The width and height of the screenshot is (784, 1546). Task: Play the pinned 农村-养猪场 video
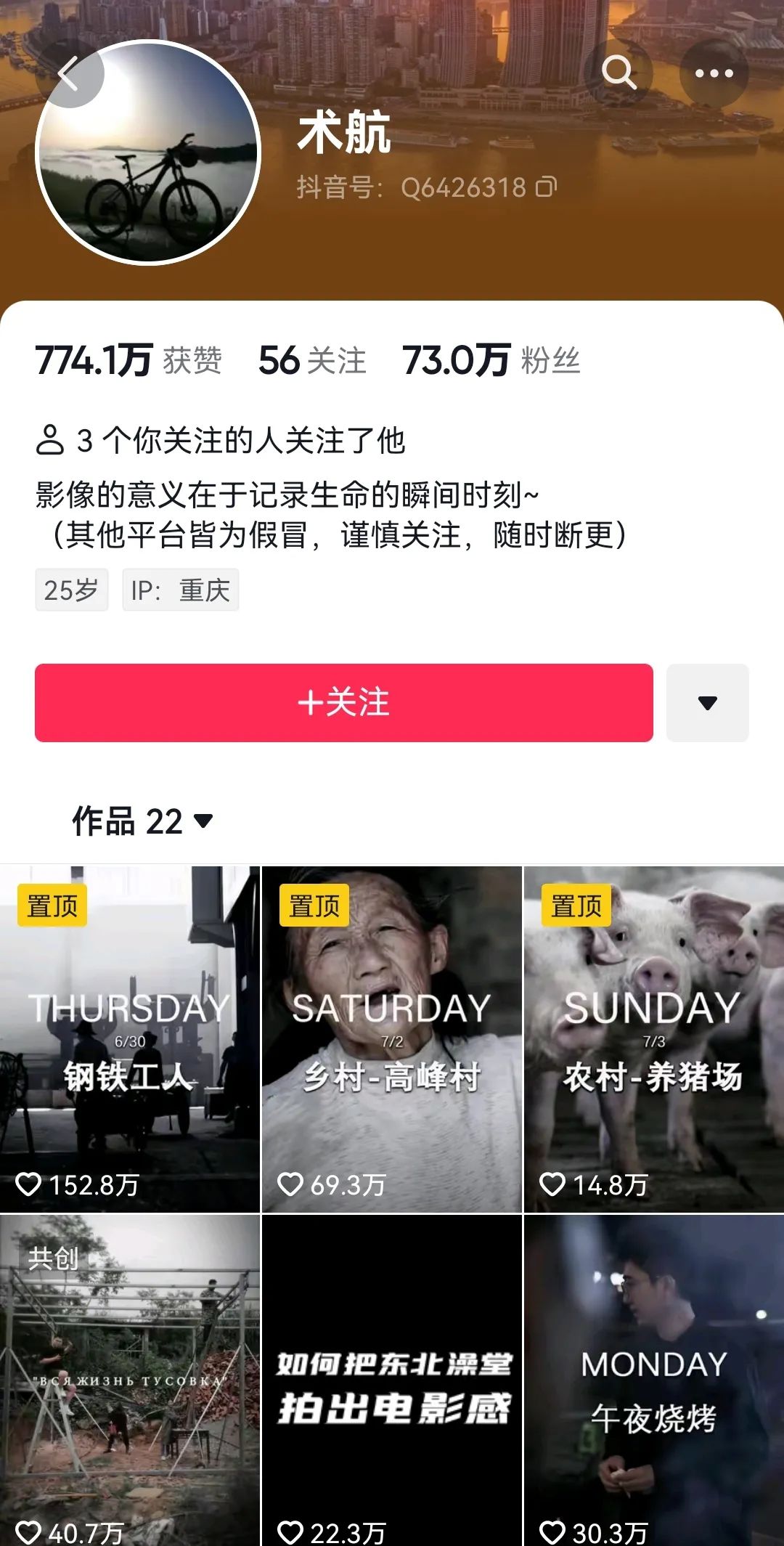pyautogui.click(x=653, y=1038)
